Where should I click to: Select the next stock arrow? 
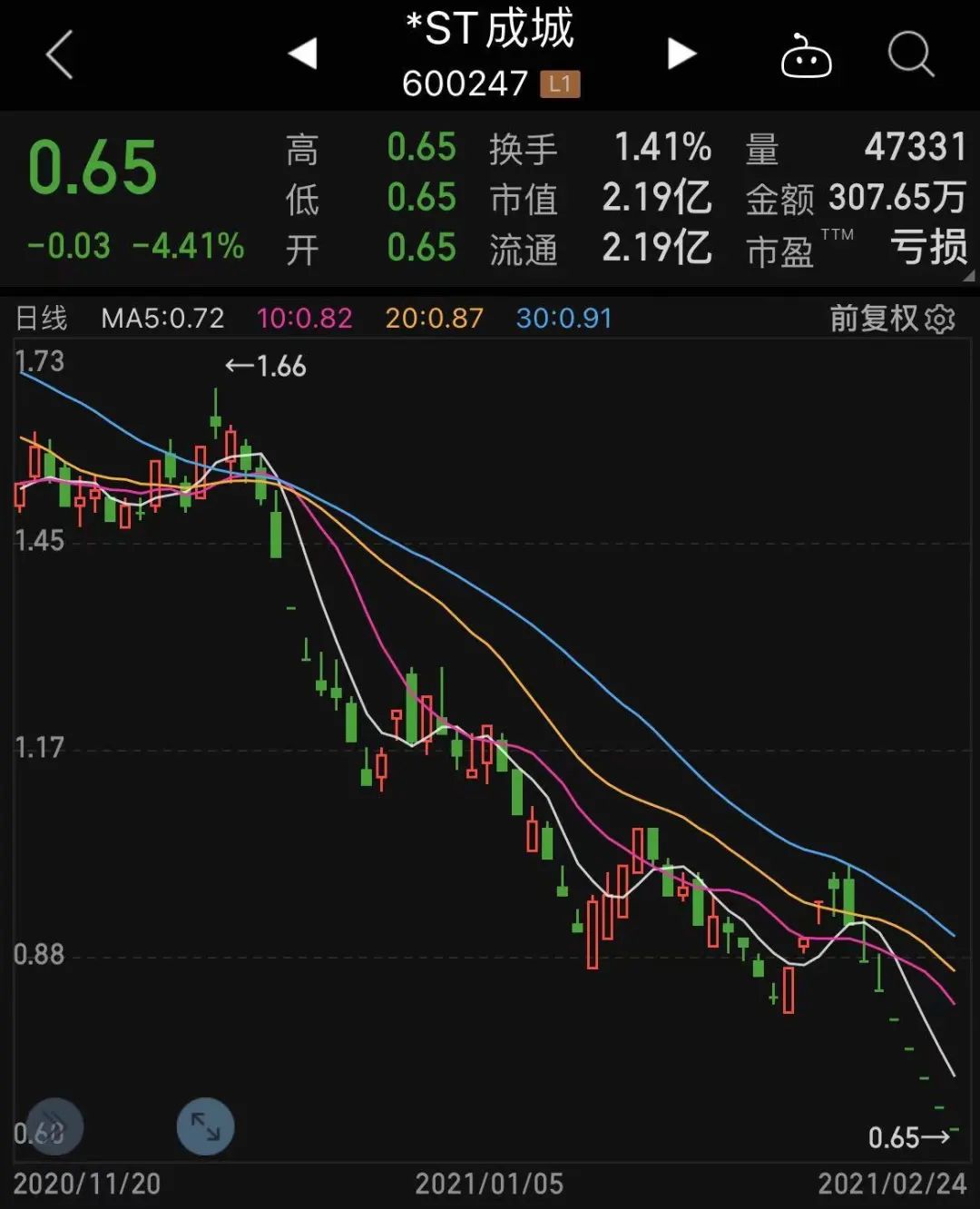681,53
